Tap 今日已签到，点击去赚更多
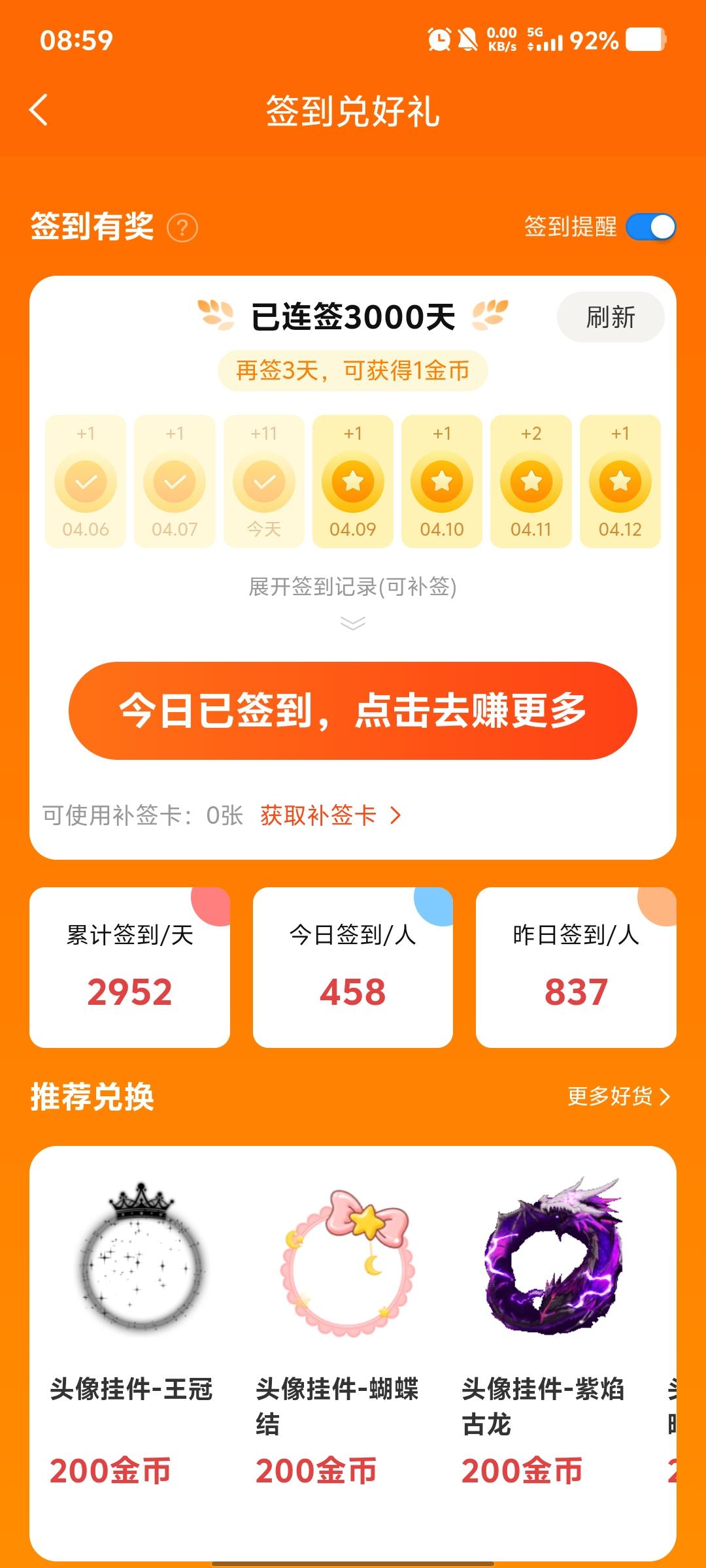The height and width of the screenshot is (1568, 706). [x=352, y=711]
